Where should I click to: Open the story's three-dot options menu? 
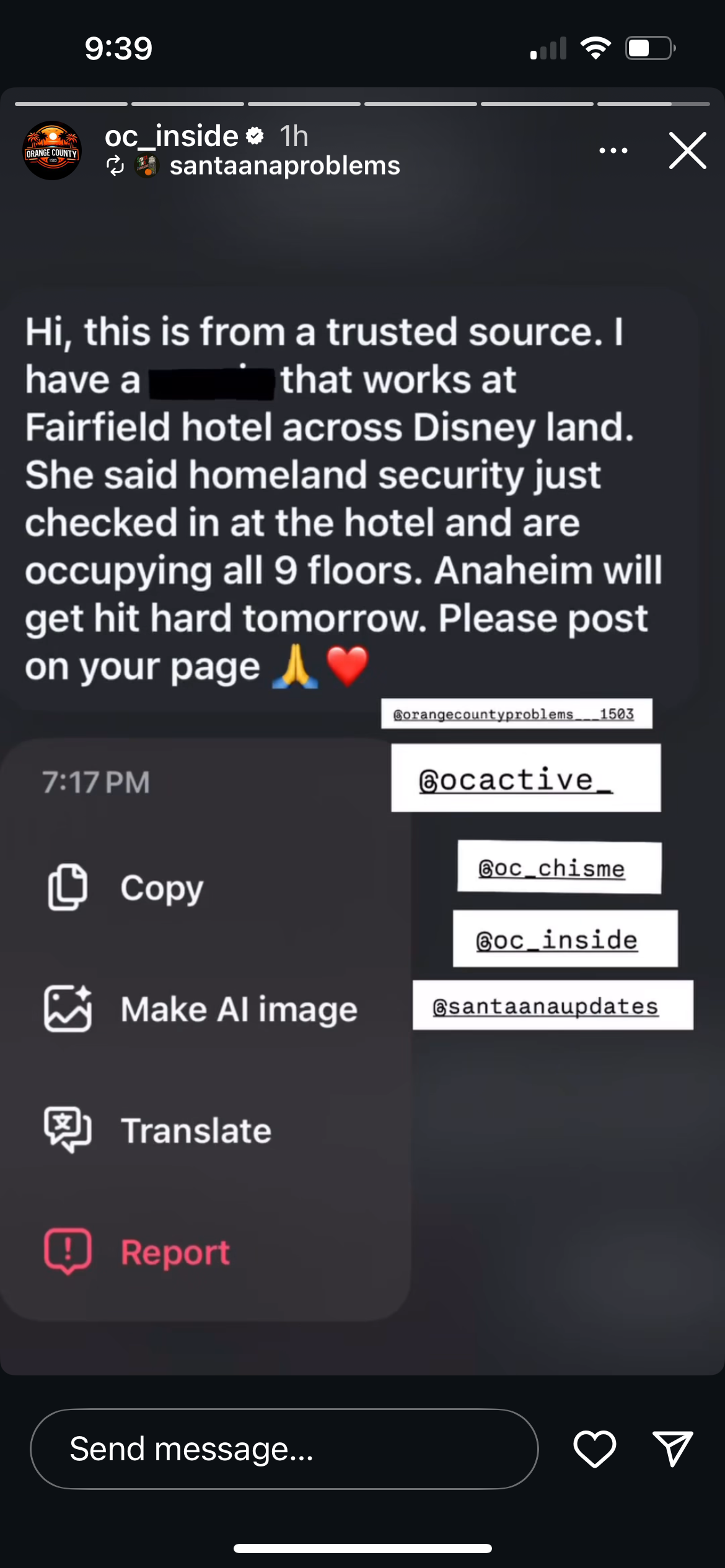pyautogui.click(x=613, y=150)
